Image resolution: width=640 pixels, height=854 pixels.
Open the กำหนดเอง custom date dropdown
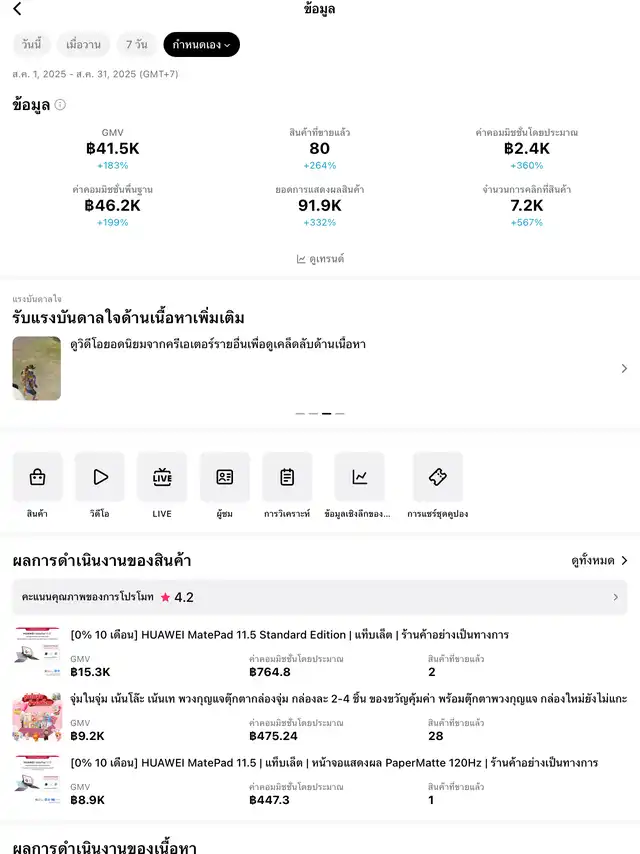point(201,45)
